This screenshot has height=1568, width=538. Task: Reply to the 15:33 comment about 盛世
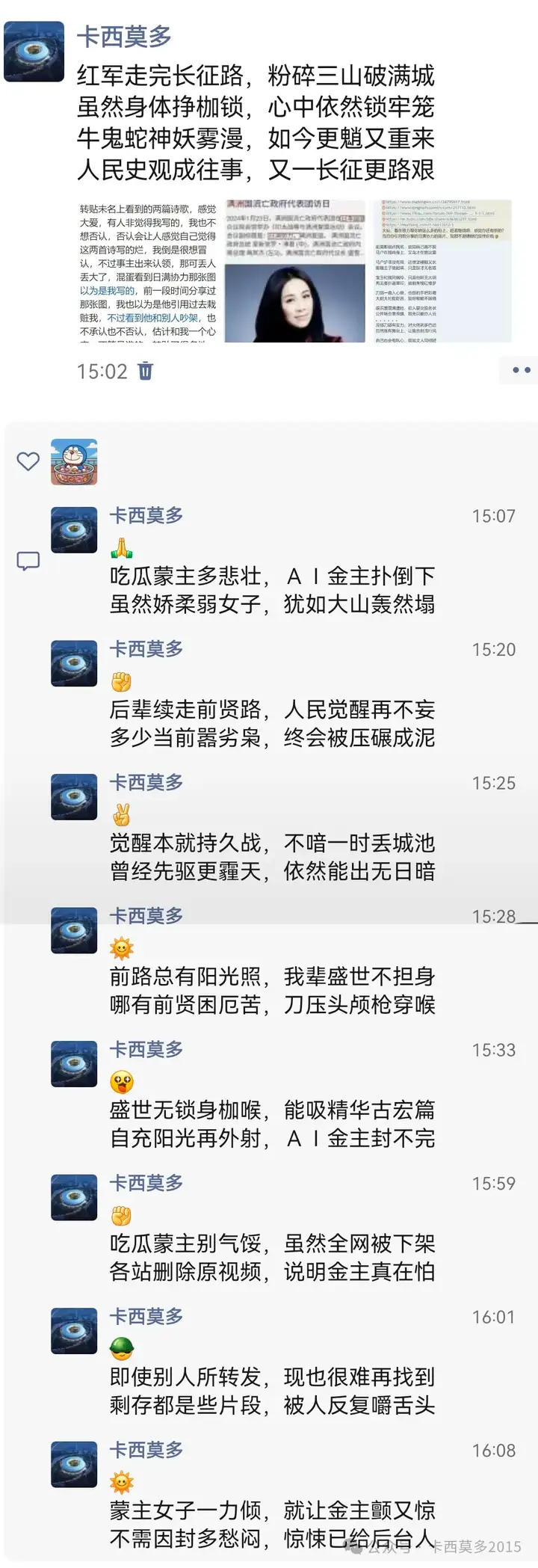click(x=272, y=1124)
